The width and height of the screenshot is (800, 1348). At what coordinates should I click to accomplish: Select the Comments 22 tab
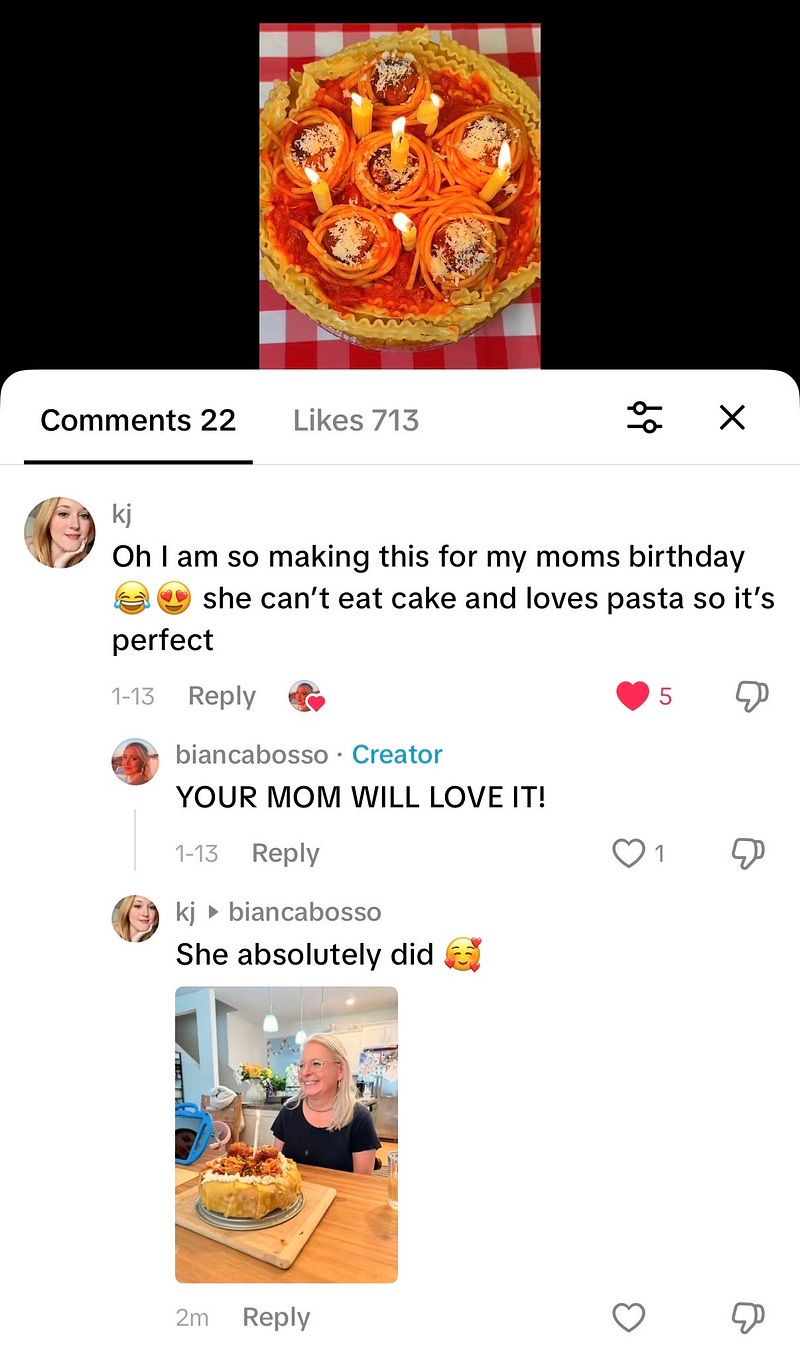(x=138, y=420)
